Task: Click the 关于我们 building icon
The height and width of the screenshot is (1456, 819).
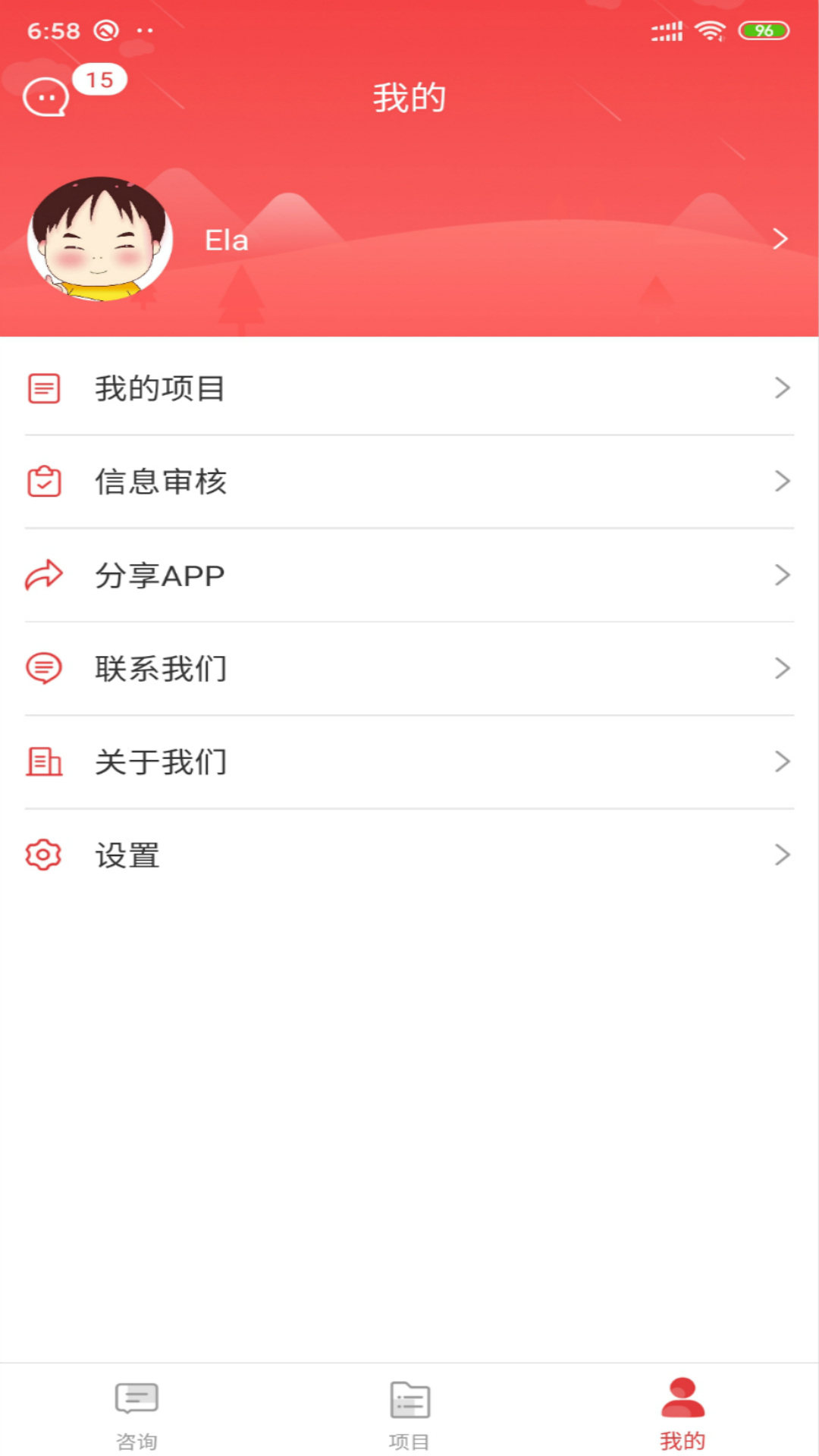Action: pyautogui.click(x=43, y=762)
